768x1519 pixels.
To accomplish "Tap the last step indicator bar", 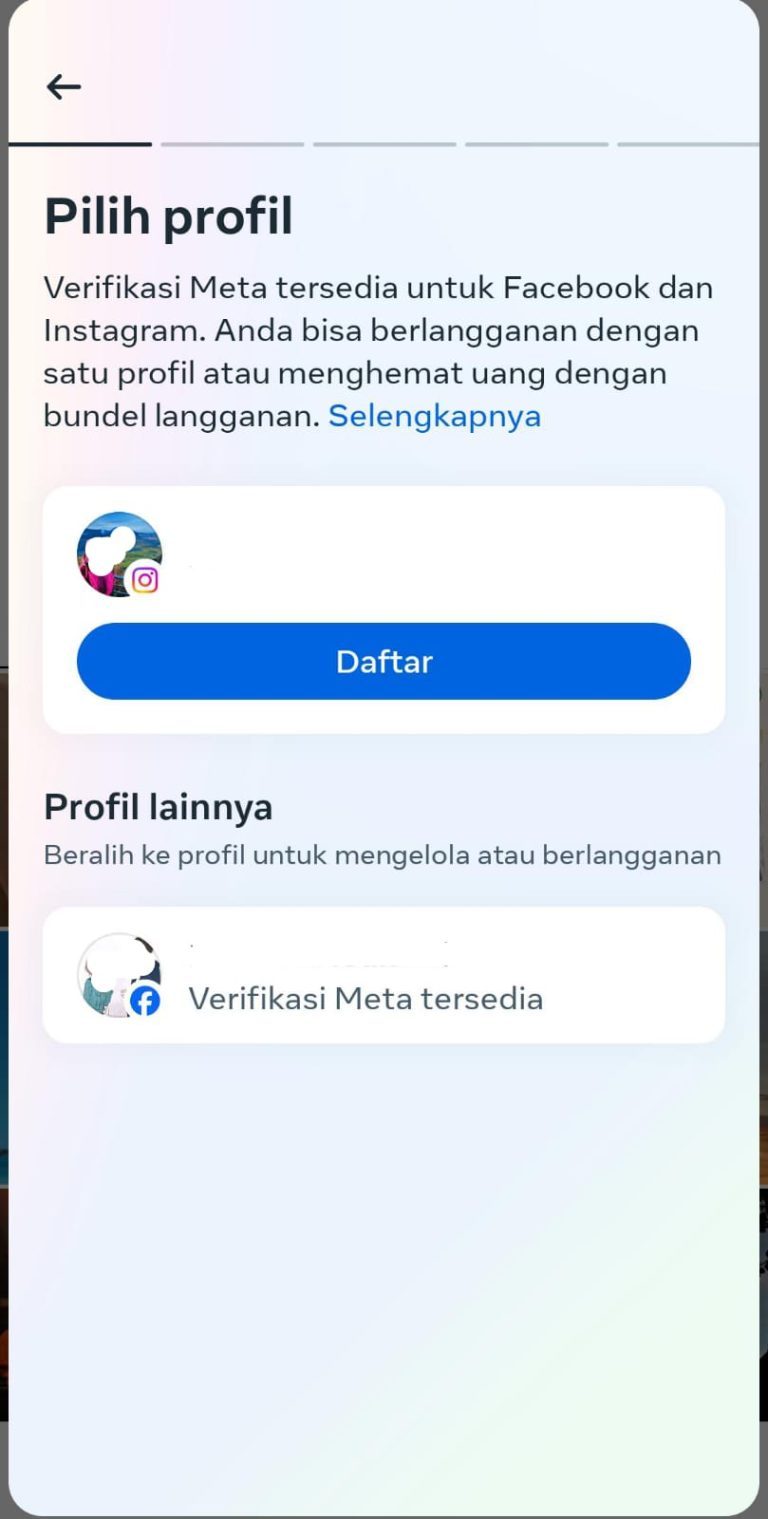I will pos(690,145).
